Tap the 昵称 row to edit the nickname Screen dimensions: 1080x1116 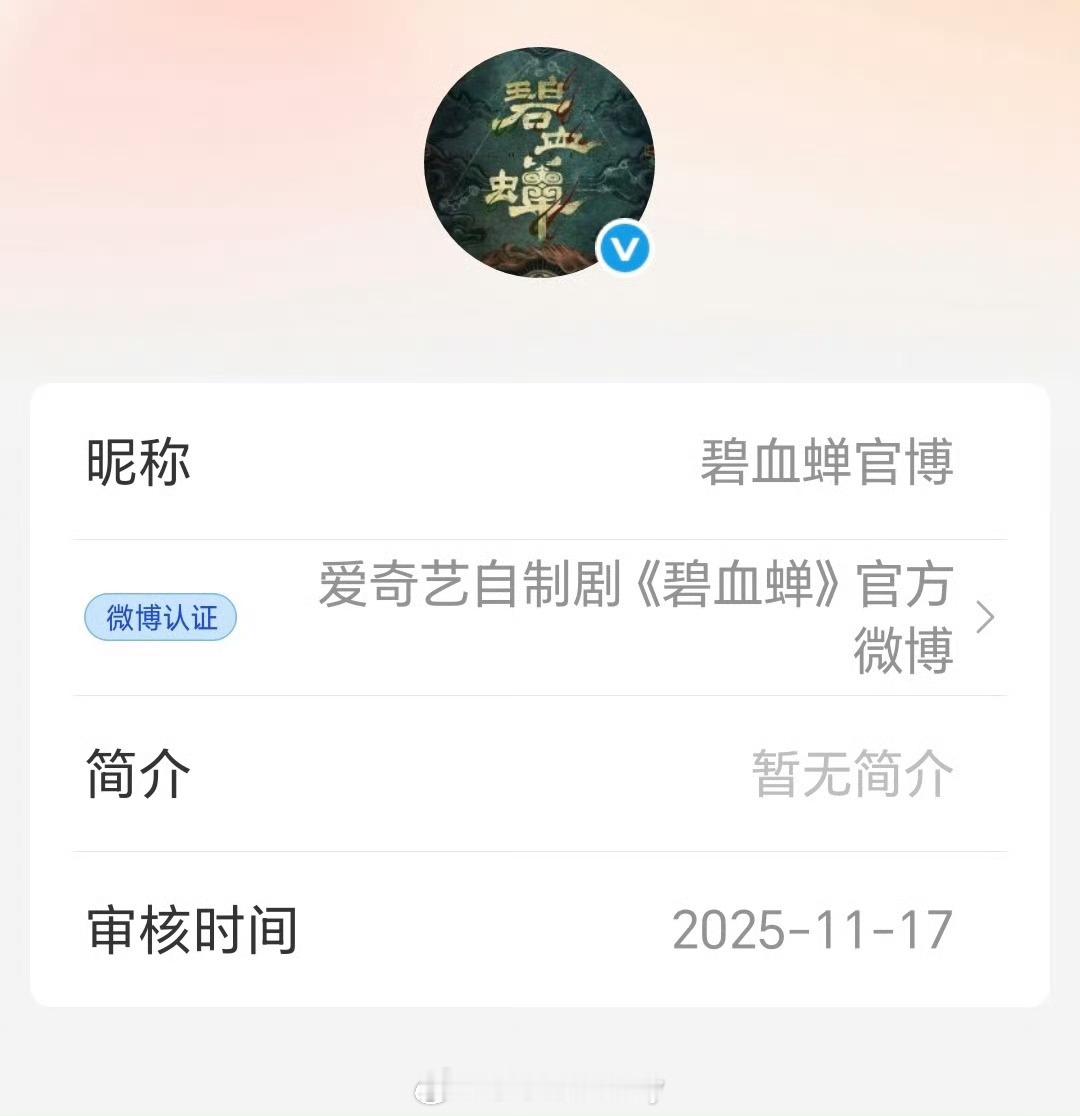pos(540,463)
